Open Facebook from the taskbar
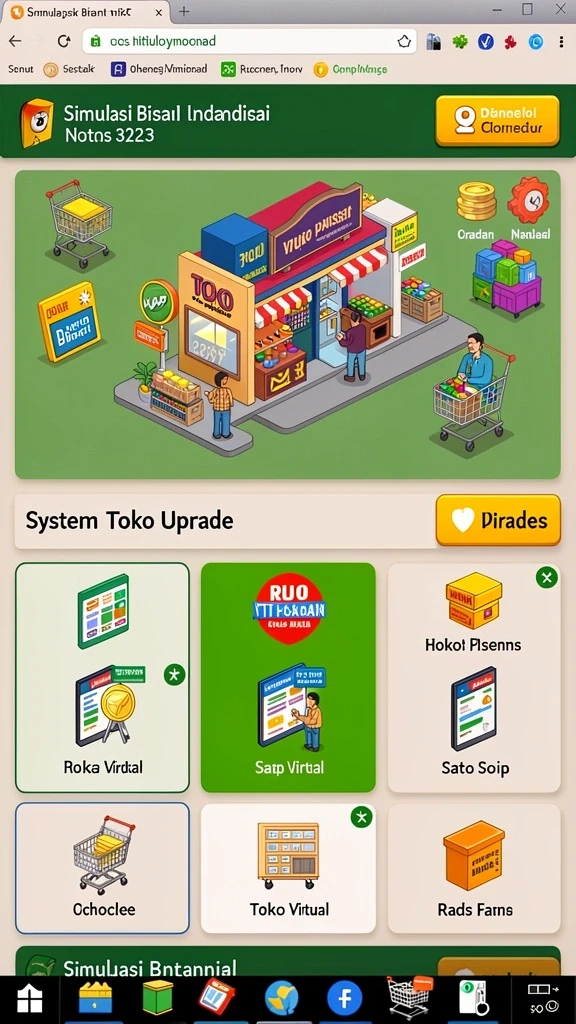 [x=345, y=999]
